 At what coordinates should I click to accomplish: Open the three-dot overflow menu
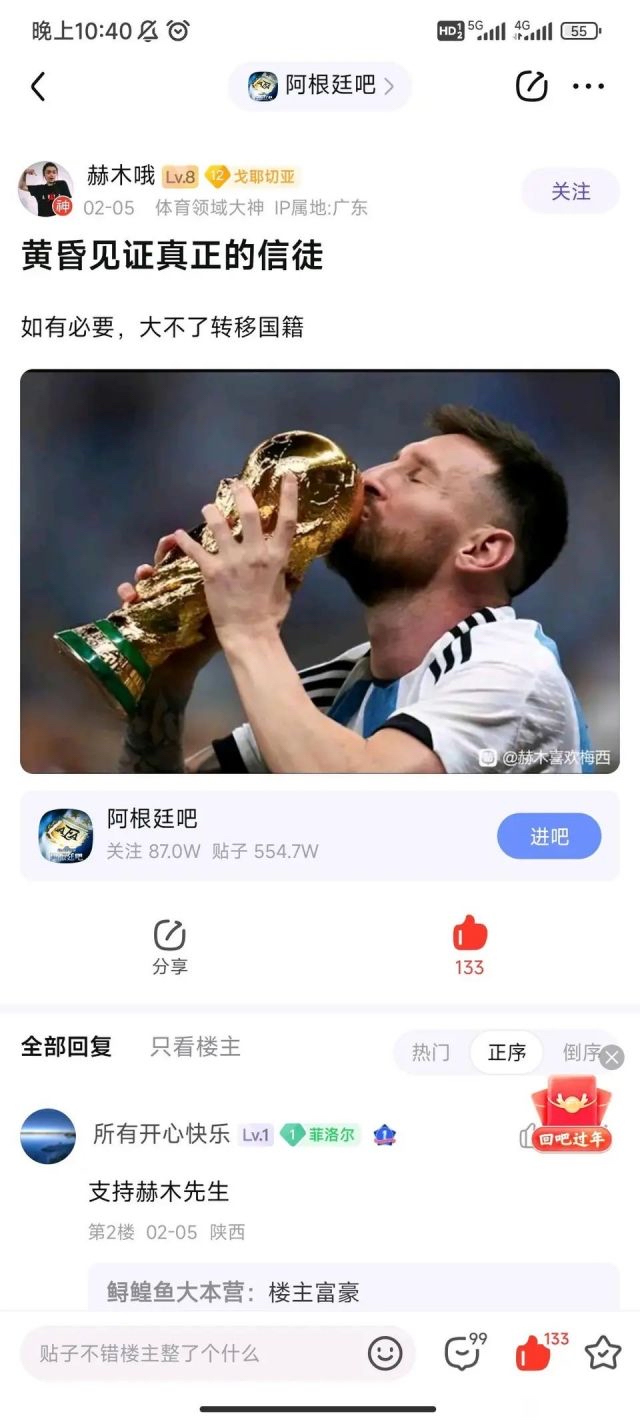tap(588, 87)
